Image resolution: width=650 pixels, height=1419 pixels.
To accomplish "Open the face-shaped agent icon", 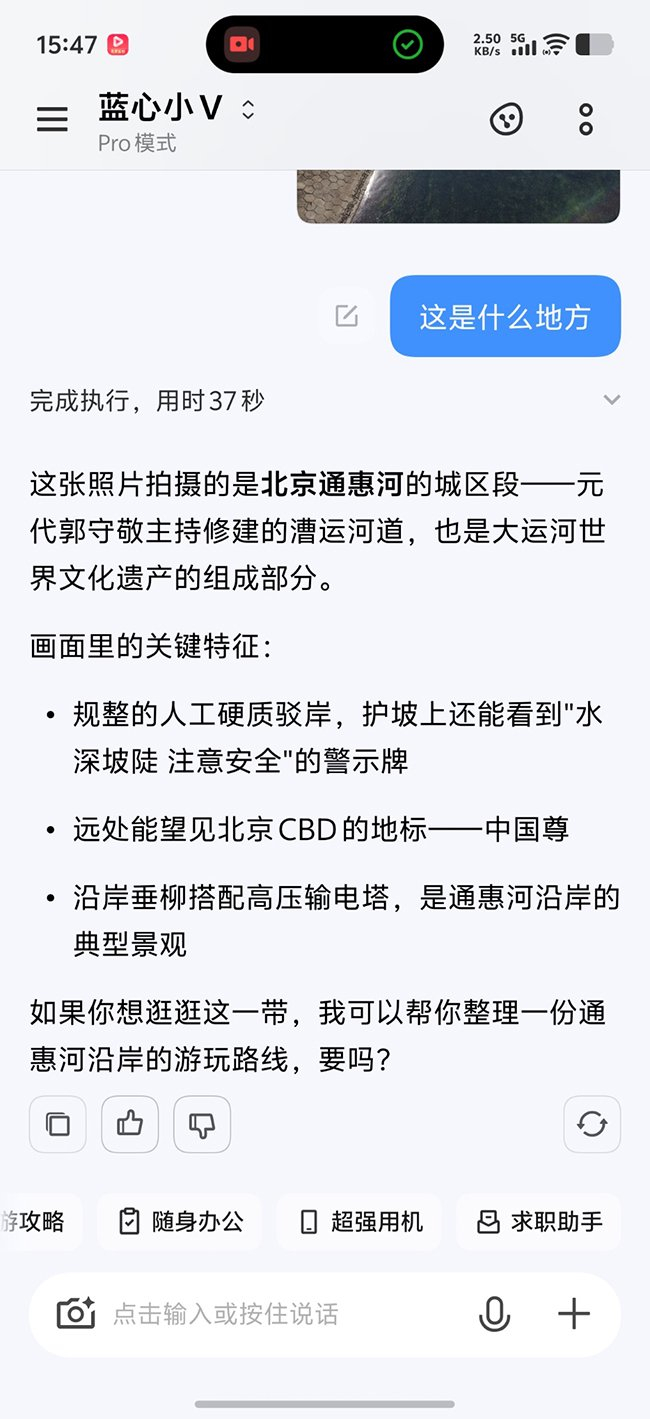I will click(506, 120).
